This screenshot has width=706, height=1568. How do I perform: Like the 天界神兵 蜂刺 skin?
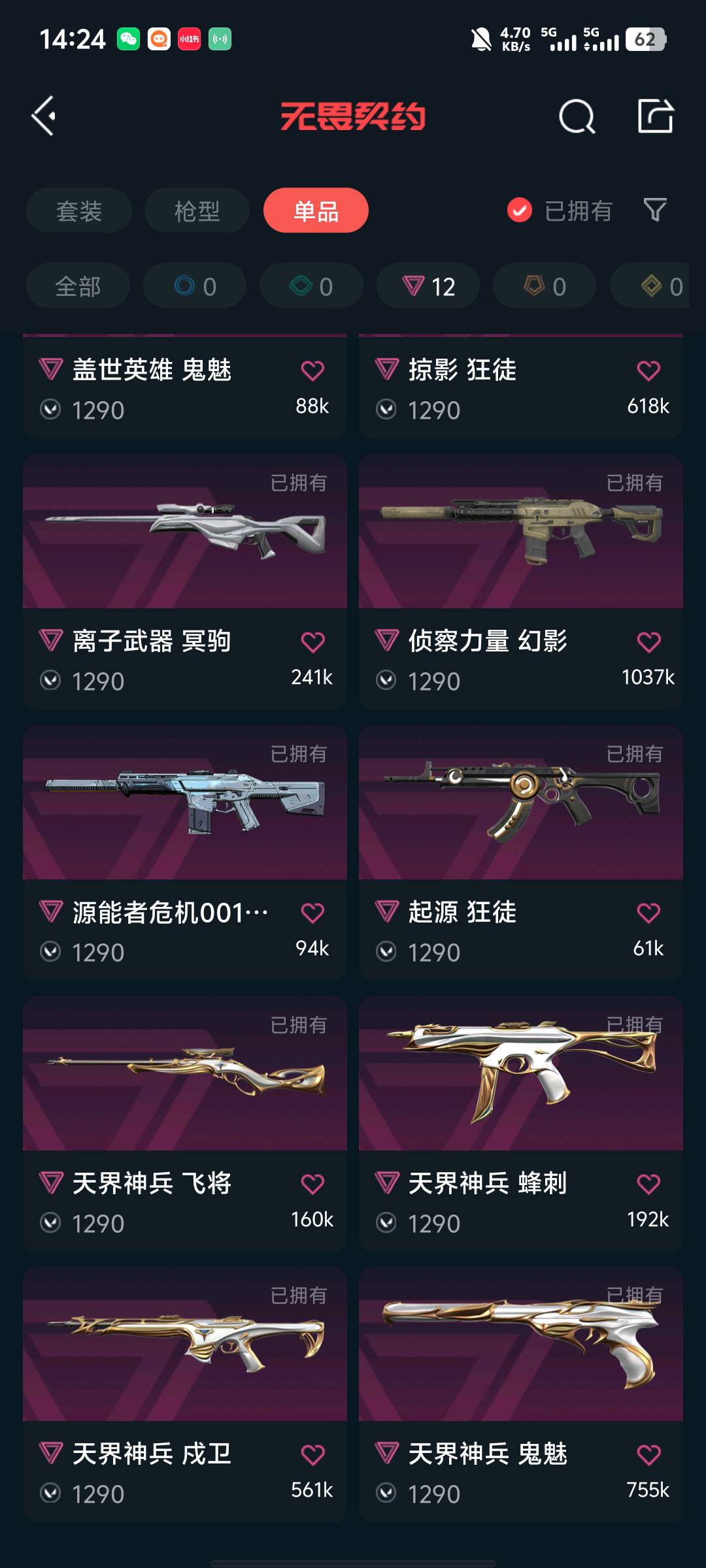[x=648, y=1184]
